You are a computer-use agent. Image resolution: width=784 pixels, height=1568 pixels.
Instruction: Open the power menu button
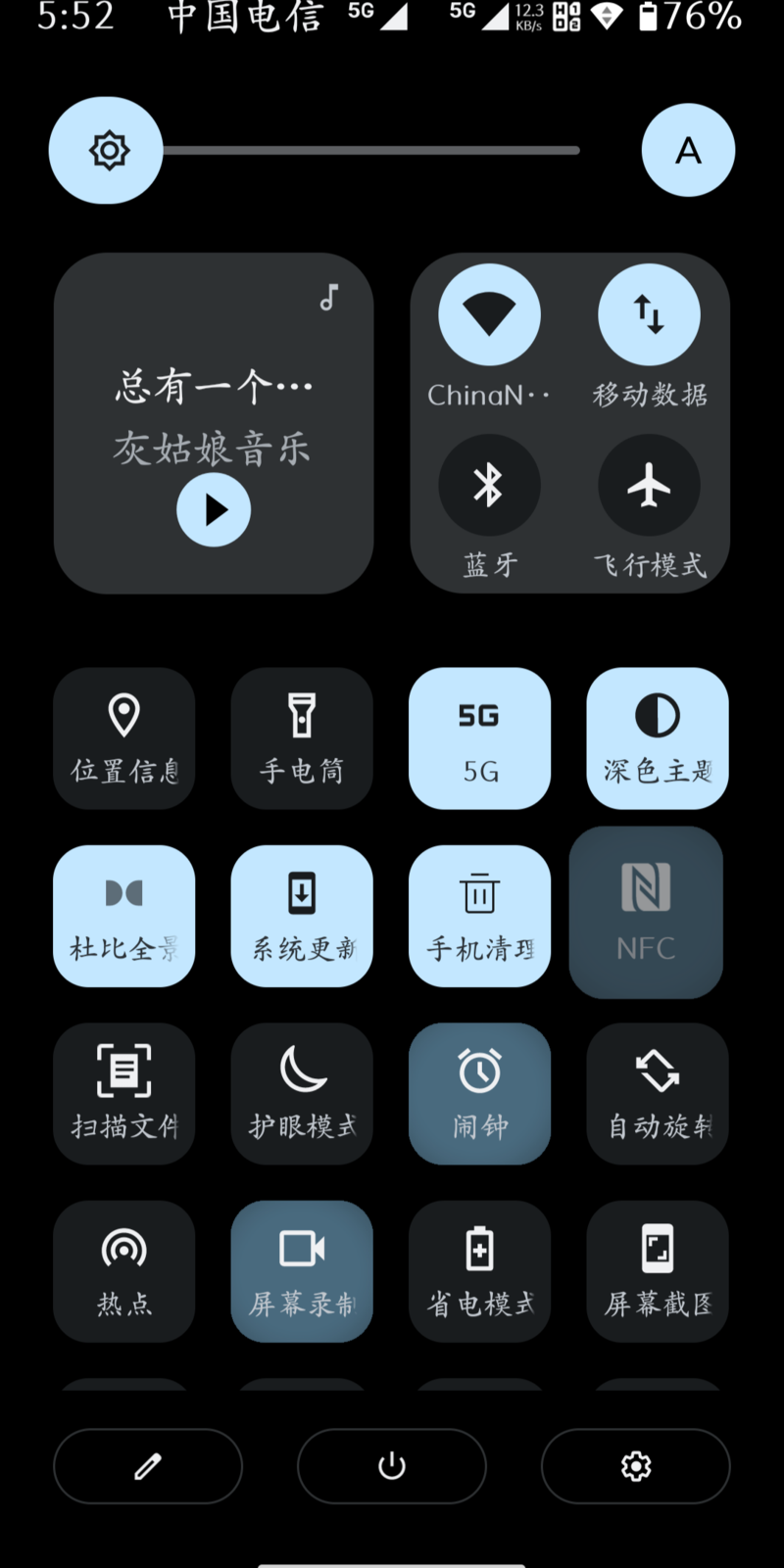click(x=392, y=1466)
